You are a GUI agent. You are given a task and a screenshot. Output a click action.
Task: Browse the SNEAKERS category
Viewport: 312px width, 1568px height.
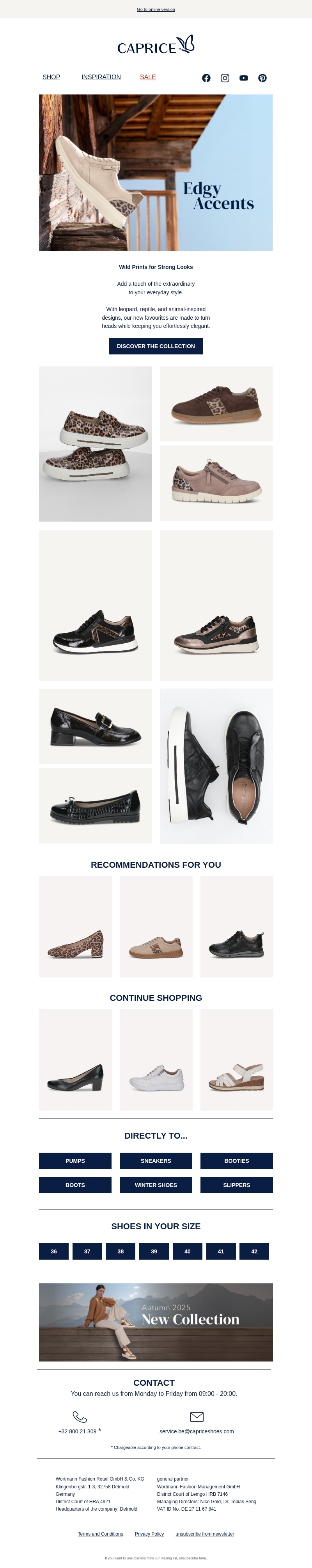[156, 1160]
